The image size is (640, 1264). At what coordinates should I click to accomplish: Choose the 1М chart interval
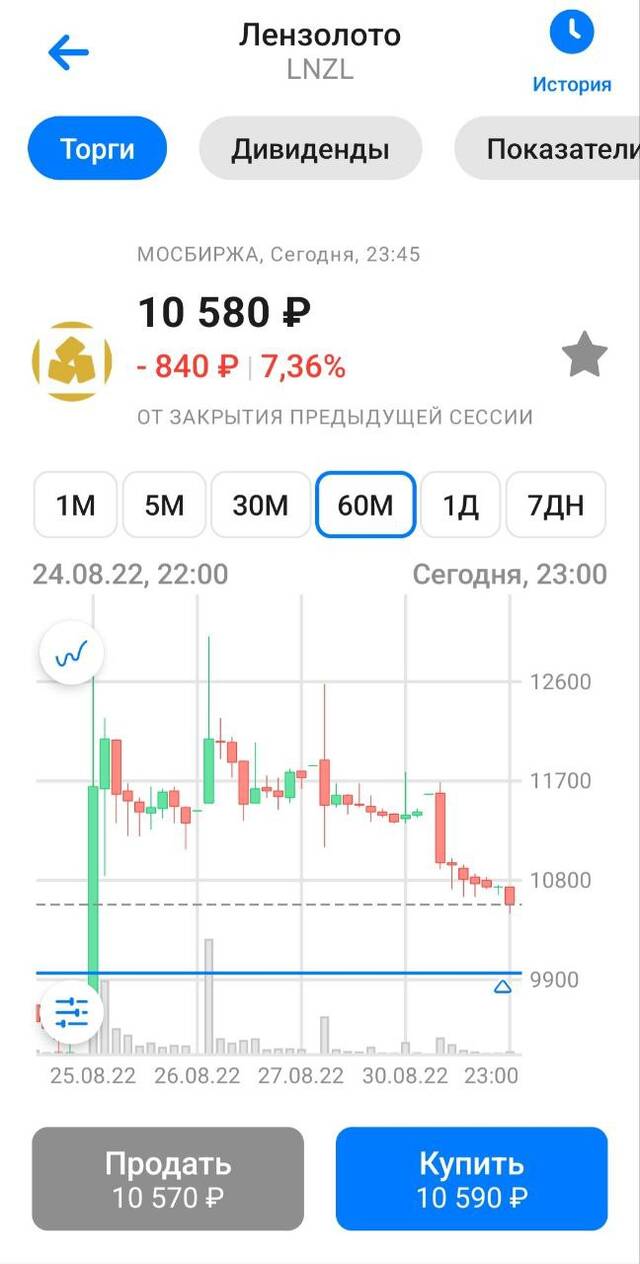coord(75,505)
